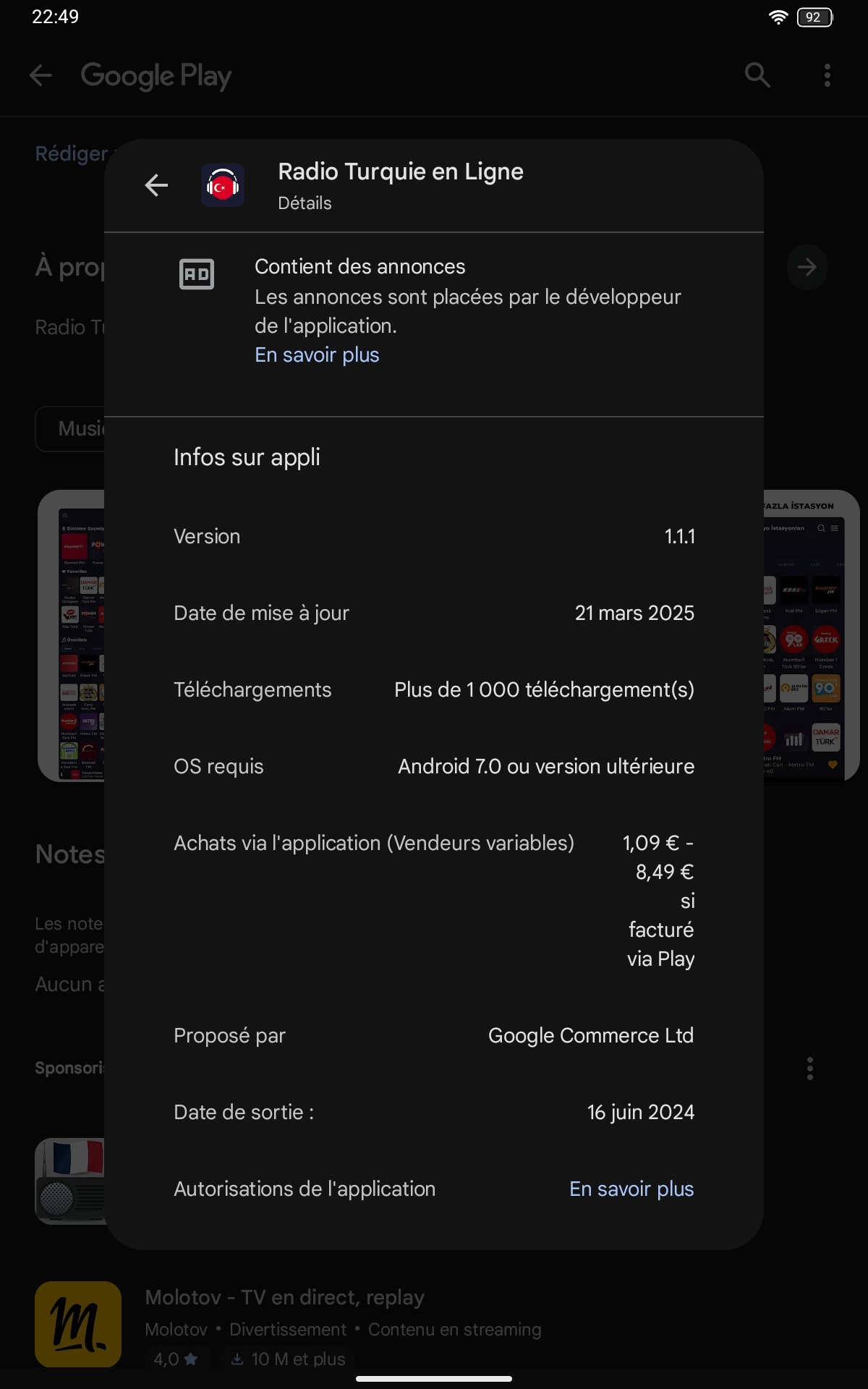Screen dimensions: 868x1389
Task: Tap the Radio Turquie en Ligne app icon
Action: point(222,185)
